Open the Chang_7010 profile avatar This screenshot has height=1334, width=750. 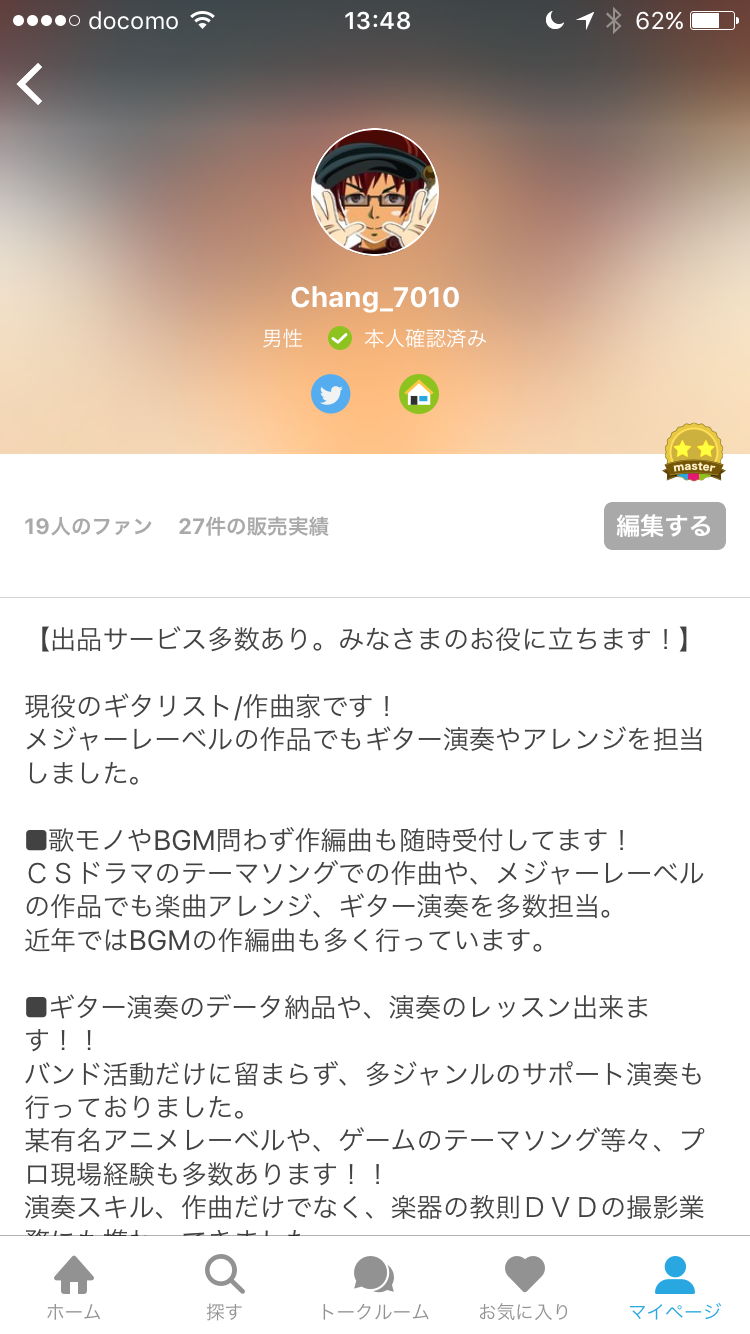(375, 192)
